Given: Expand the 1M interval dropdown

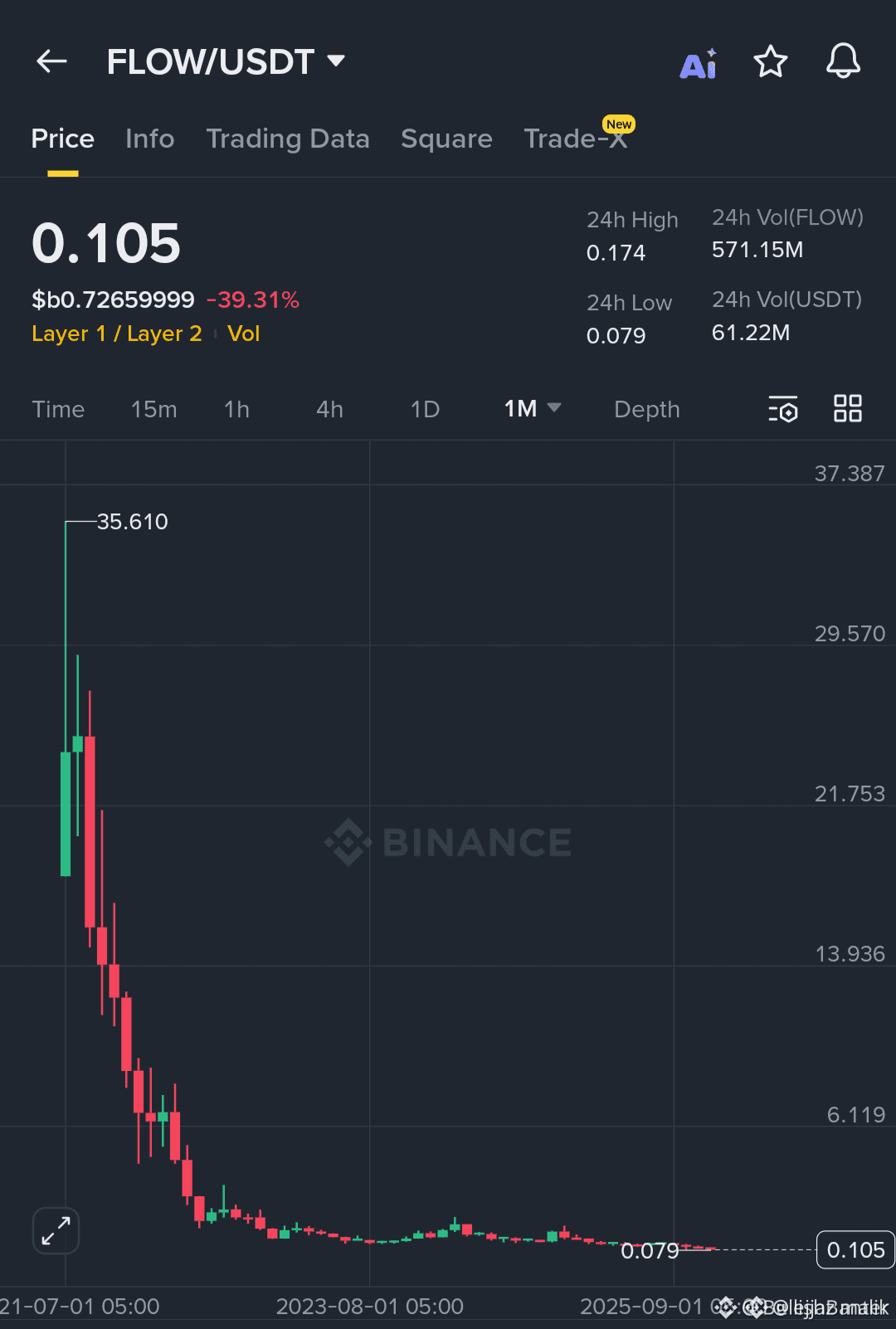Looking at the screenshot, I should pyautogui.click(x=533, y=408).
